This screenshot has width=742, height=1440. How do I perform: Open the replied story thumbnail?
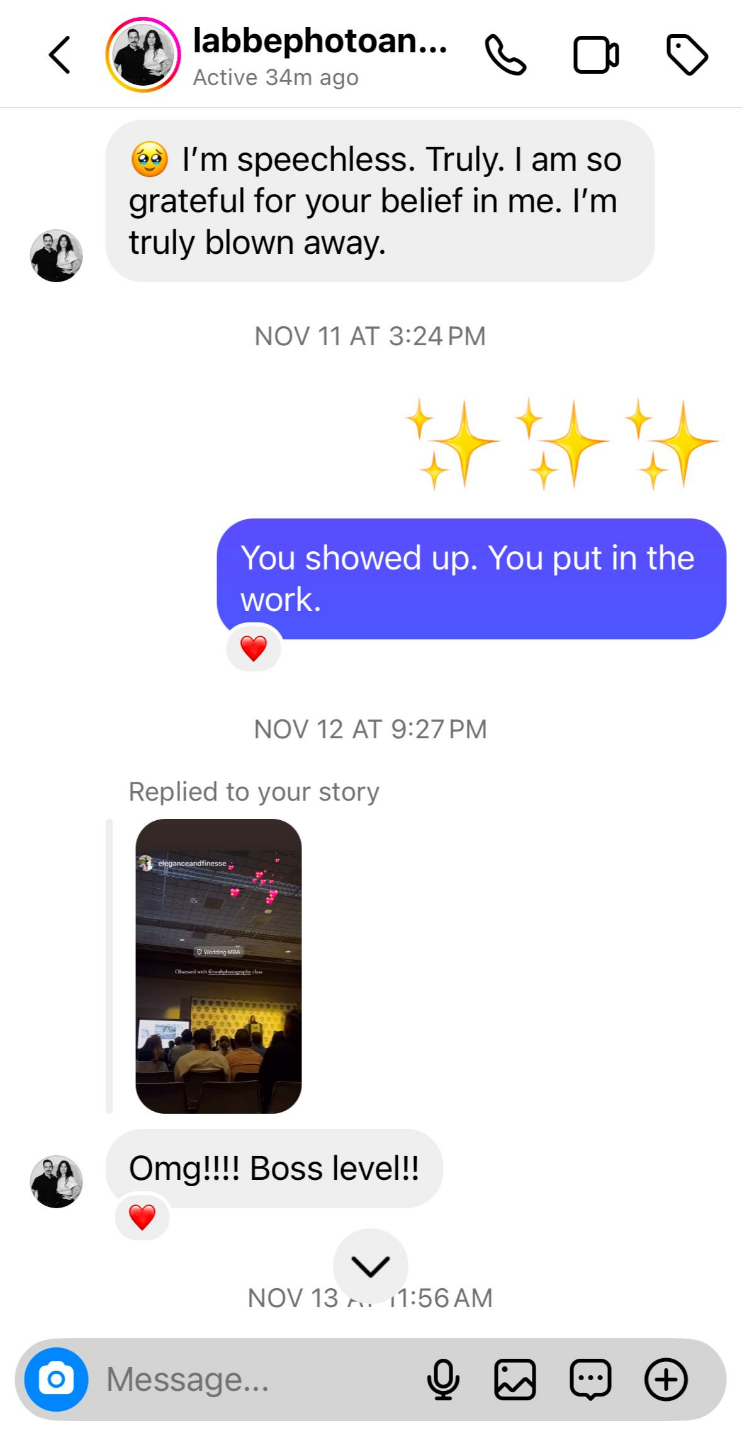tap(218, 966)
